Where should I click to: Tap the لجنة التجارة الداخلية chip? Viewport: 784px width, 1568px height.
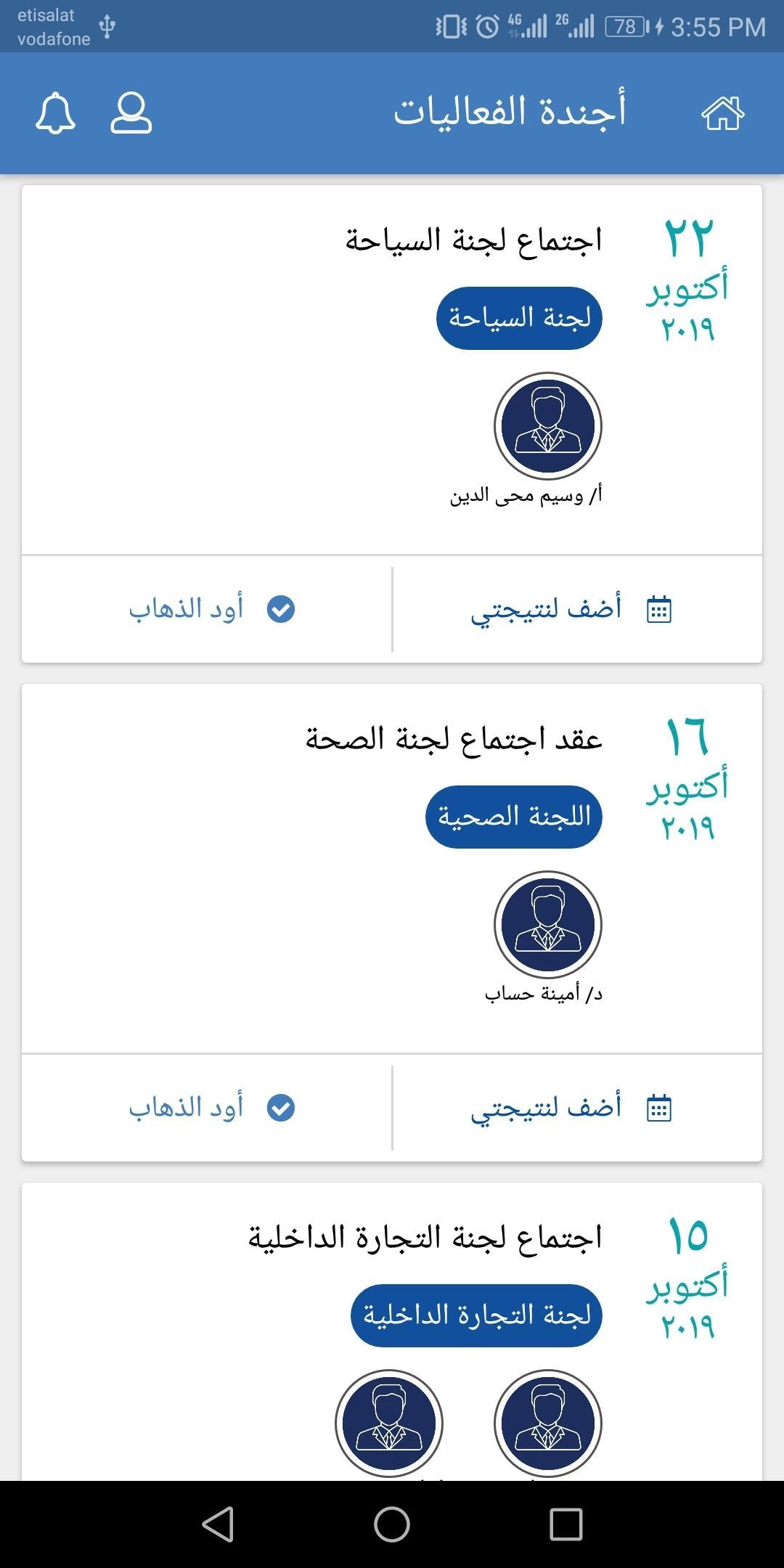(x=476, y=1315)
